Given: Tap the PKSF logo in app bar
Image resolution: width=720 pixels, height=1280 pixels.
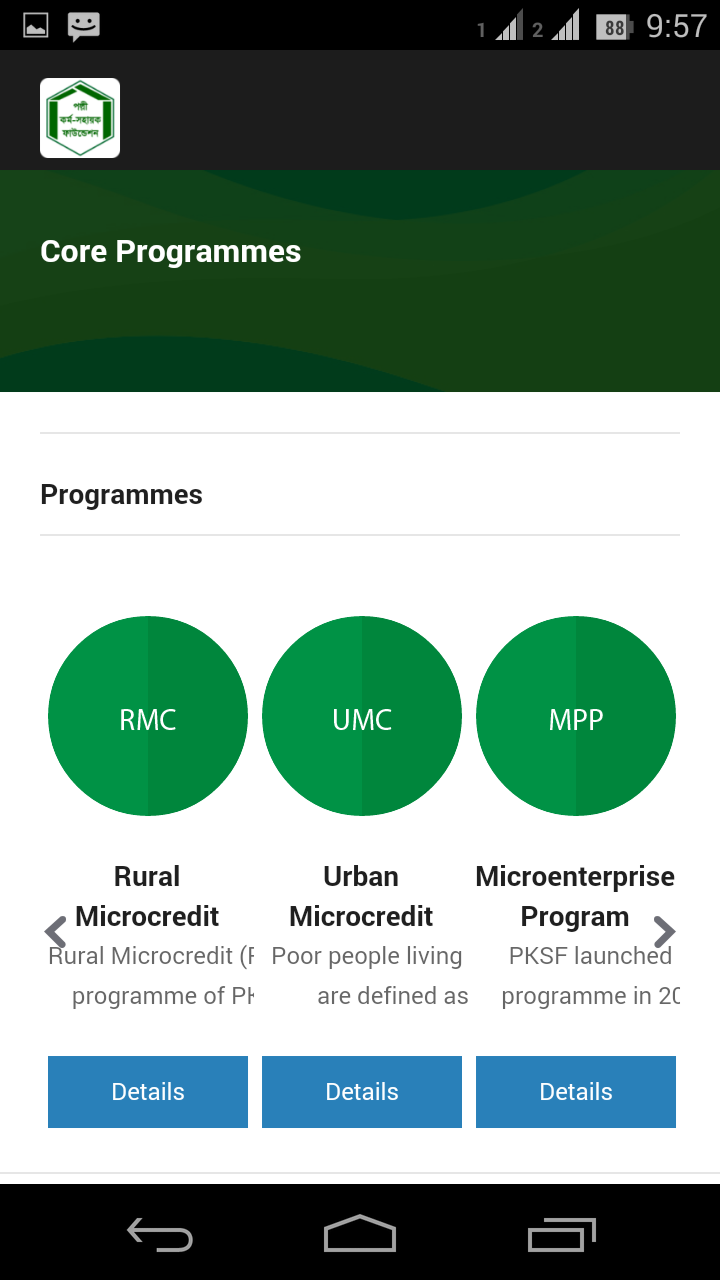Looking at the screenshot, I should coord(80,118).
